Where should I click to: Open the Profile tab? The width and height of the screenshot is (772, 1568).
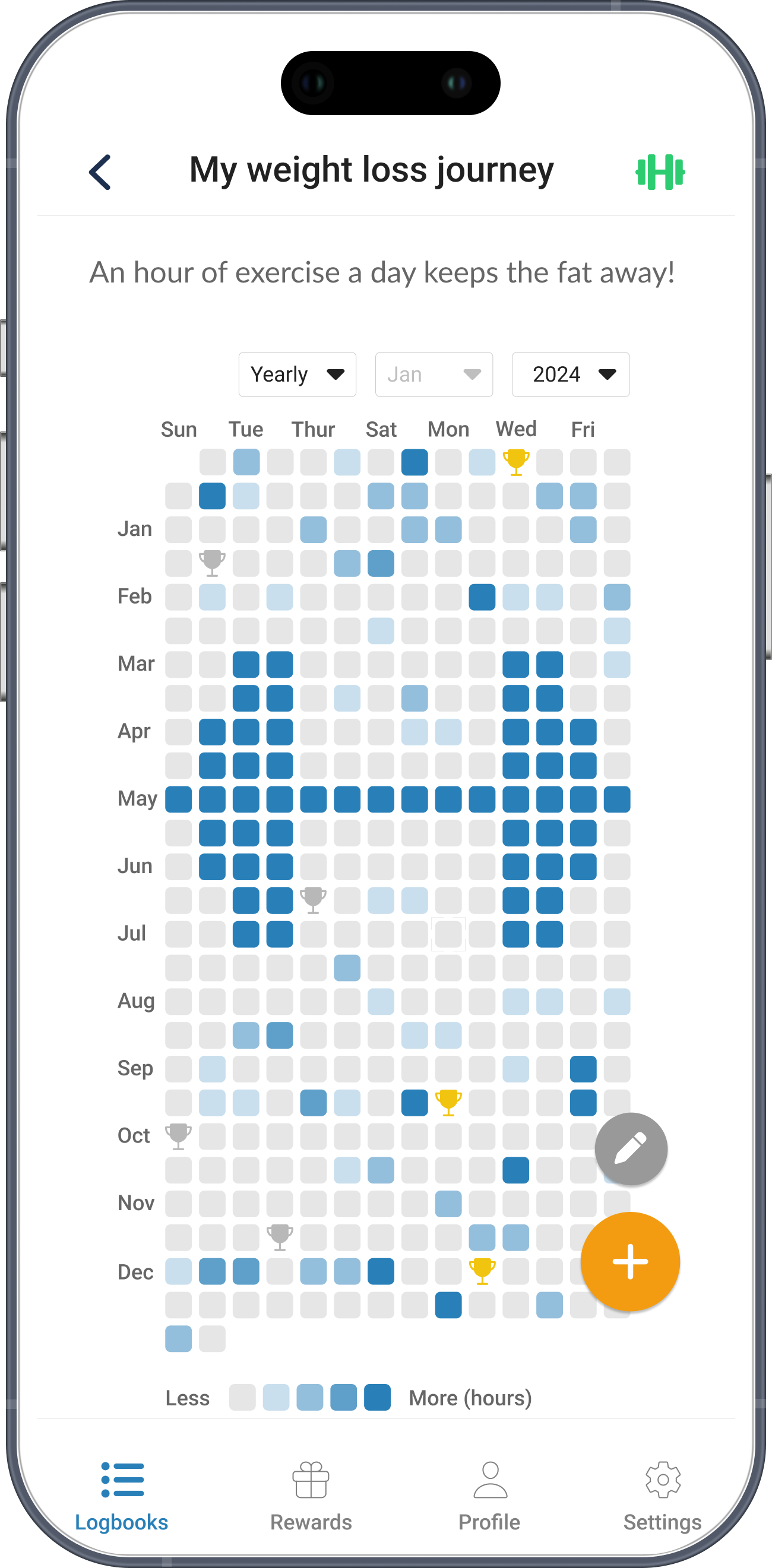[489, 1497]
